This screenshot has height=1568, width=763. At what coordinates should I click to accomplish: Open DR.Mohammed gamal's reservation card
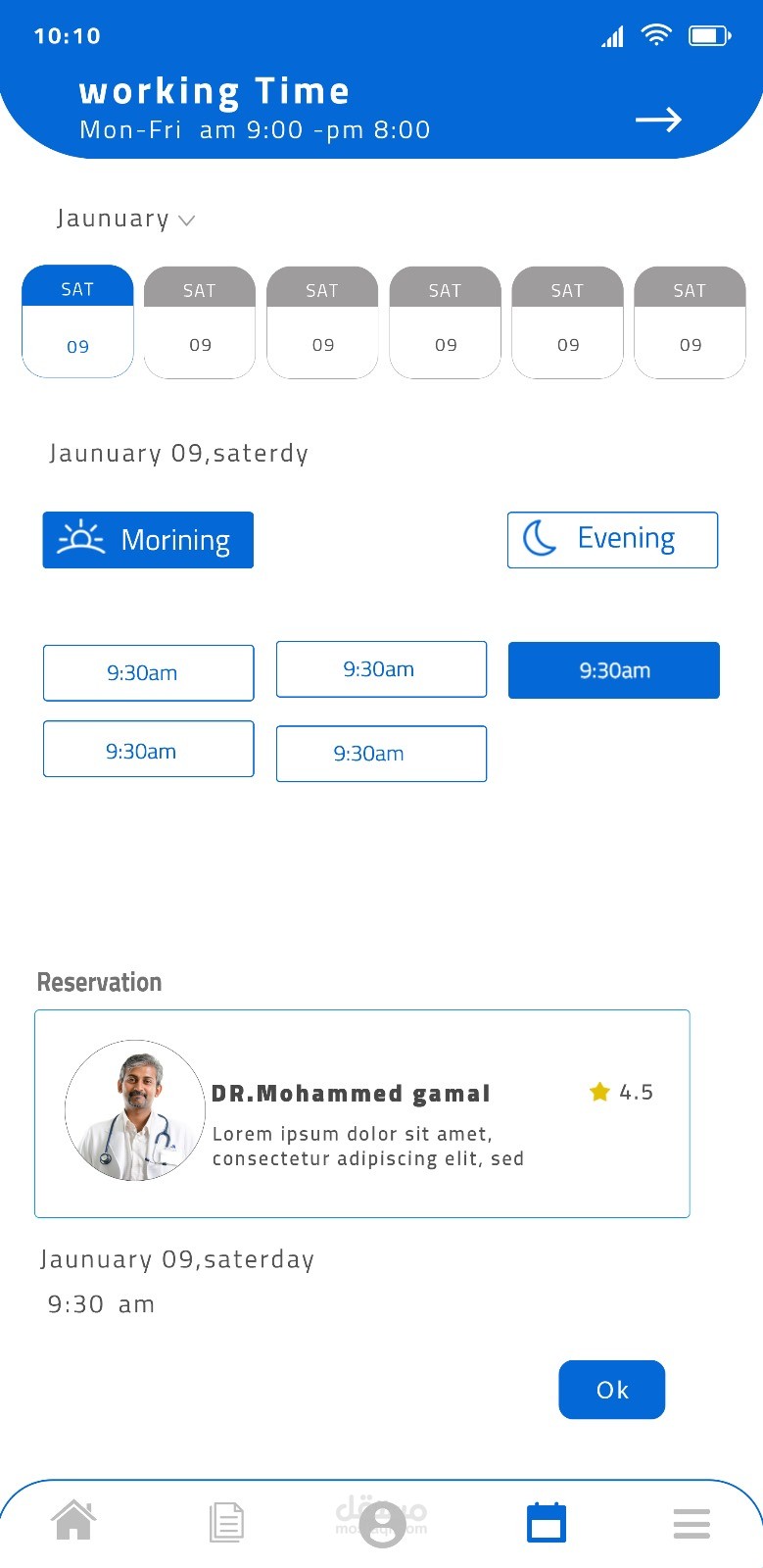(x=361, y=1113)
